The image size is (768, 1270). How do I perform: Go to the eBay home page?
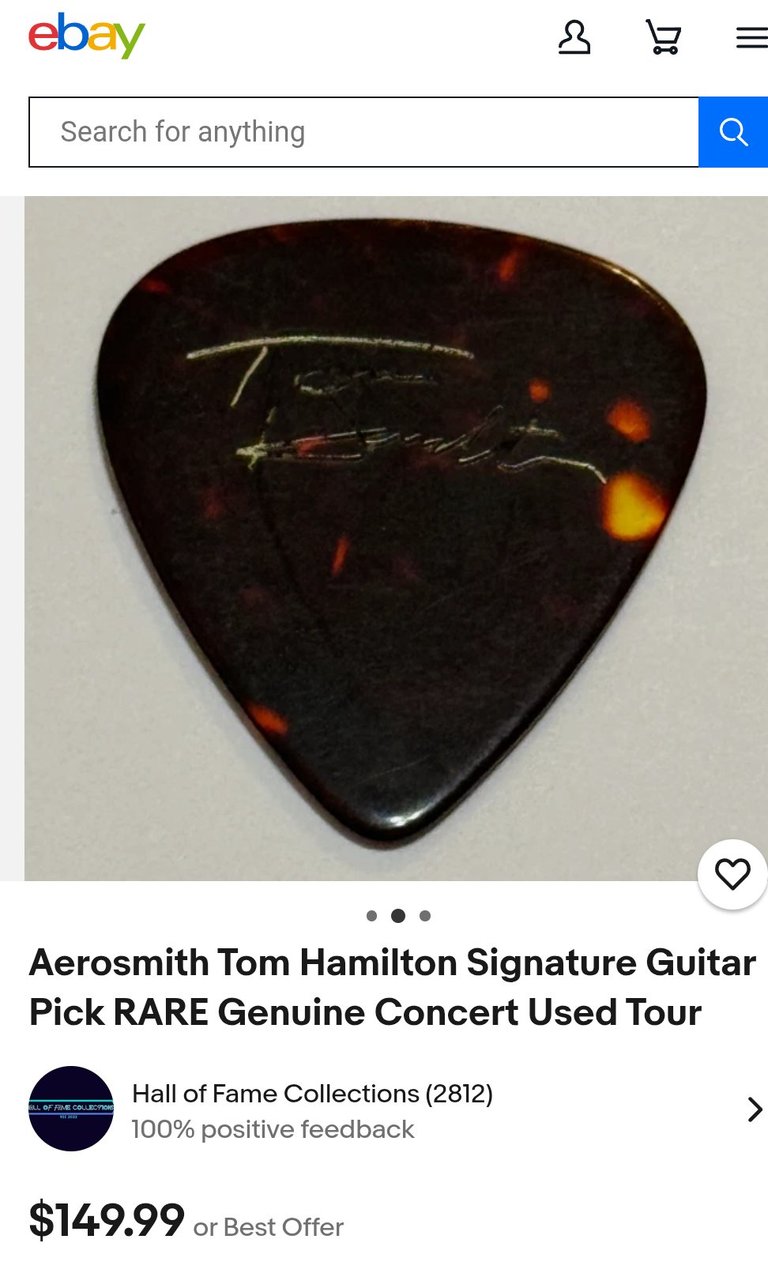[x=86, y=37]
